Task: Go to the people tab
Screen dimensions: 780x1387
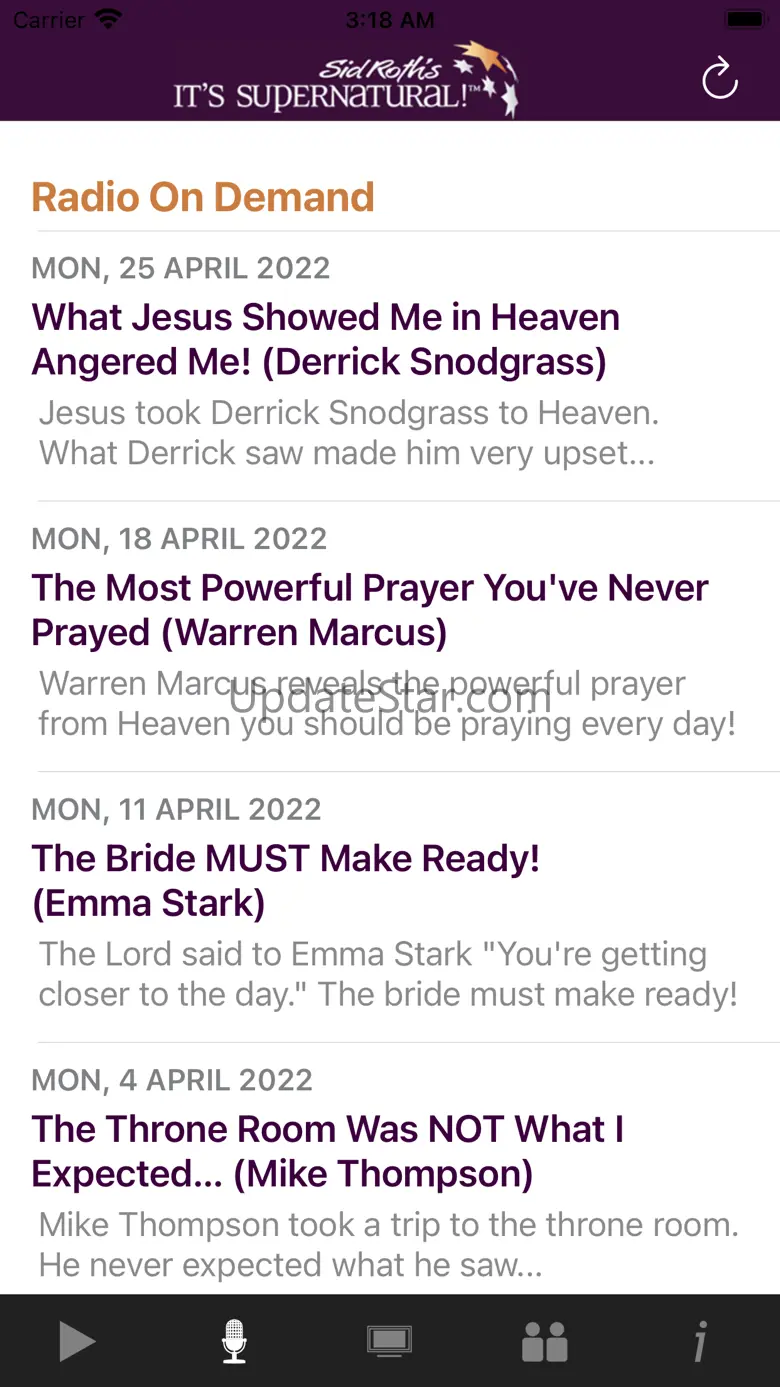Action: point(545,1342)
